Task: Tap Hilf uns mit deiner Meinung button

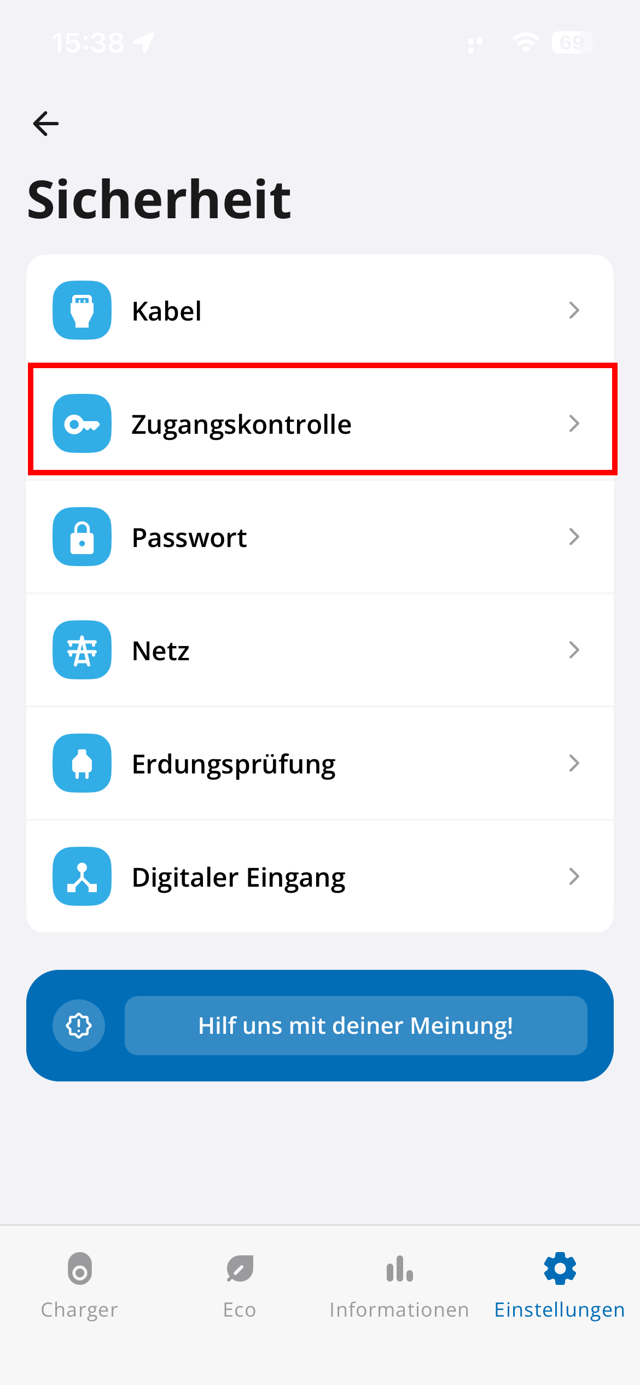Action: point(355,1025)
